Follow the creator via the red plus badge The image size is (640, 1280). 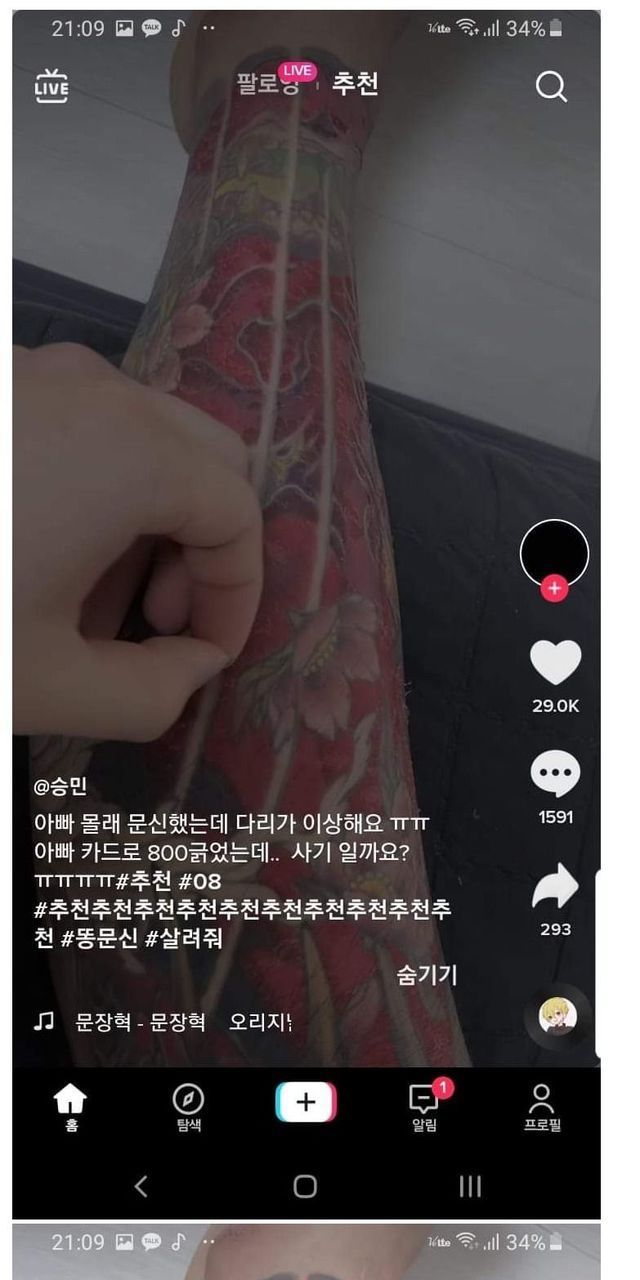click(555, 589)
